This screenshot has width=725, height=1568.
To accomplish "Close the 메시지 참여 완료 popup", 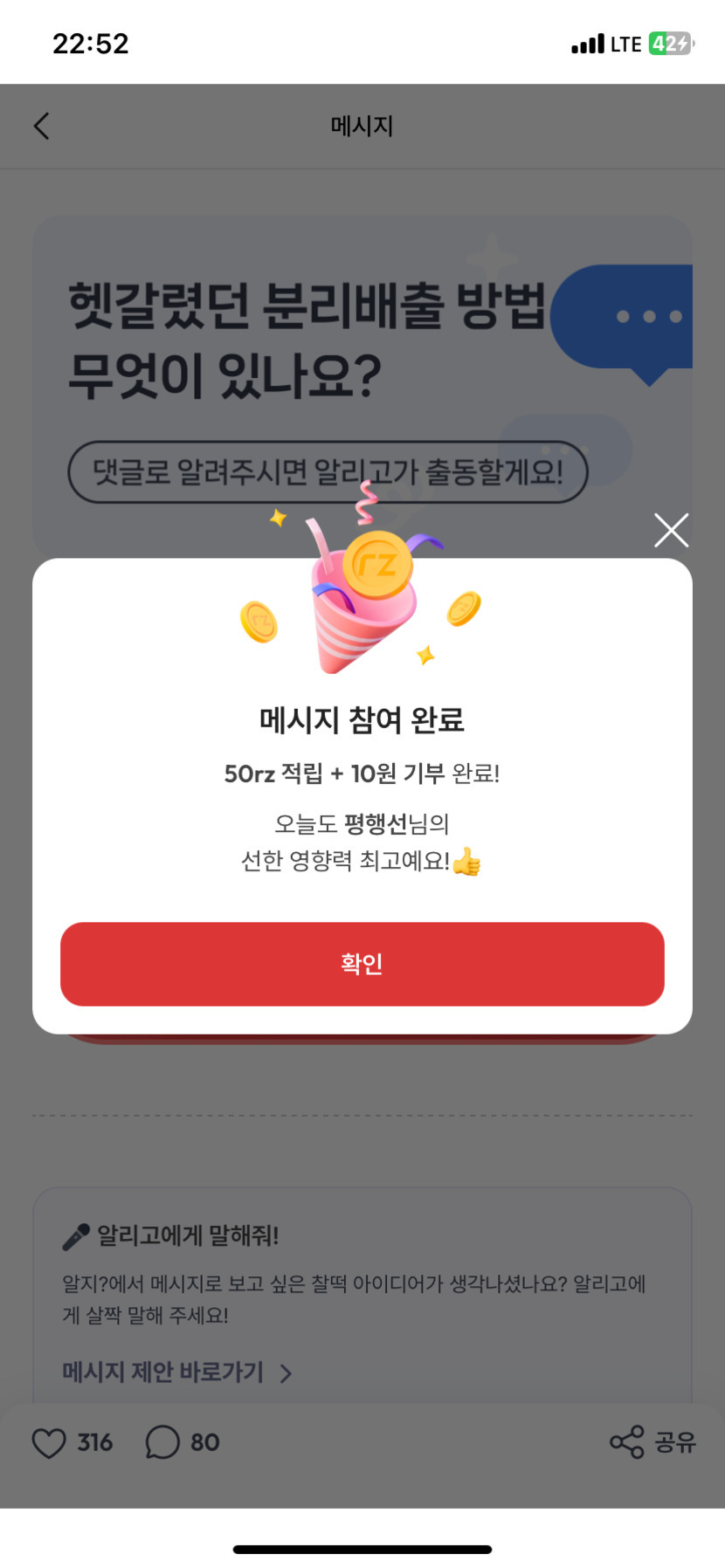I will click(671, 530).
